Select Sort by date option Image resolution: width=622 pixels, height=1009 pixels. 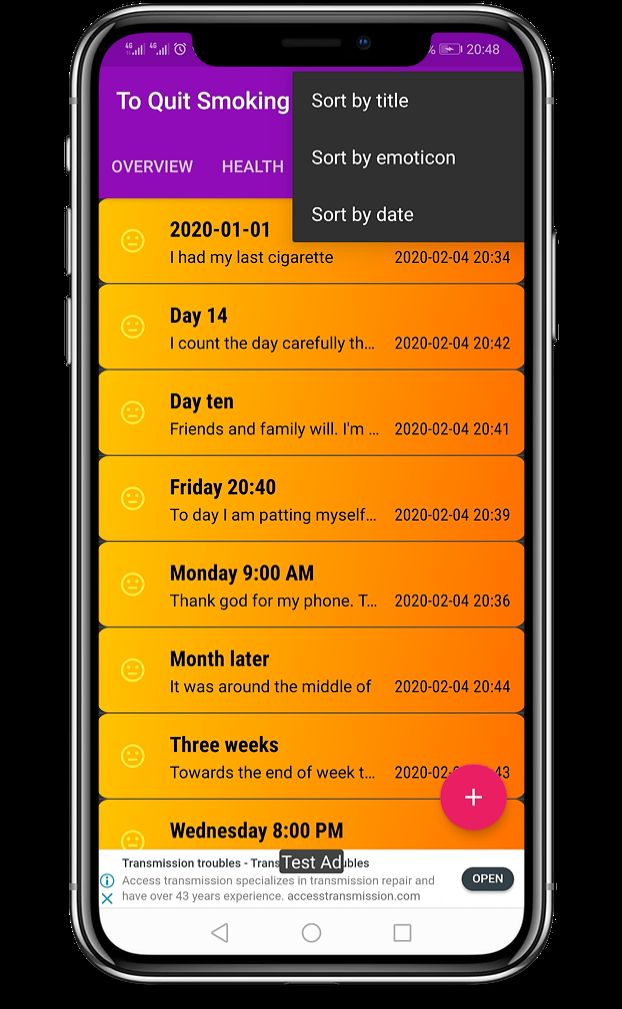(x=362, y=215)
